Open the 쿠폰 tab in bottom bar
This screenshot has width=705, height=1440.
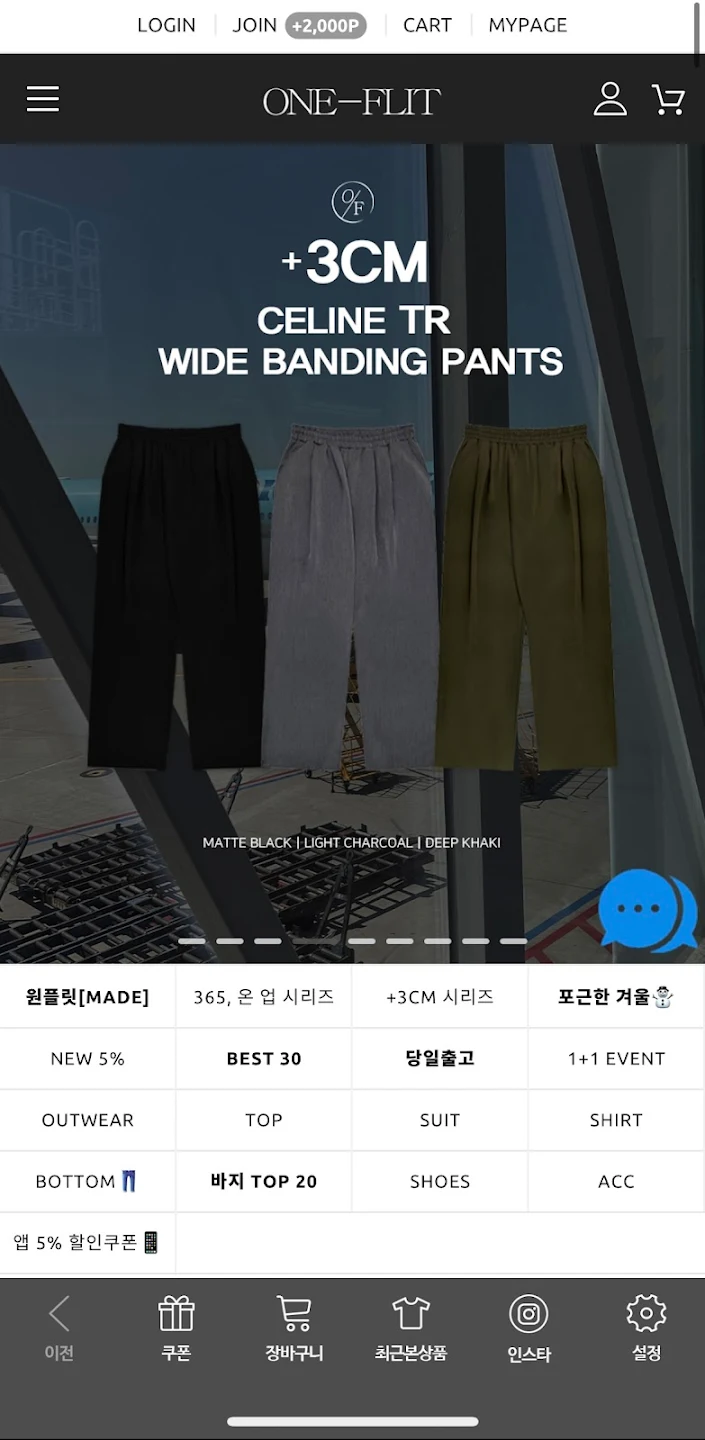point(176,1329)
